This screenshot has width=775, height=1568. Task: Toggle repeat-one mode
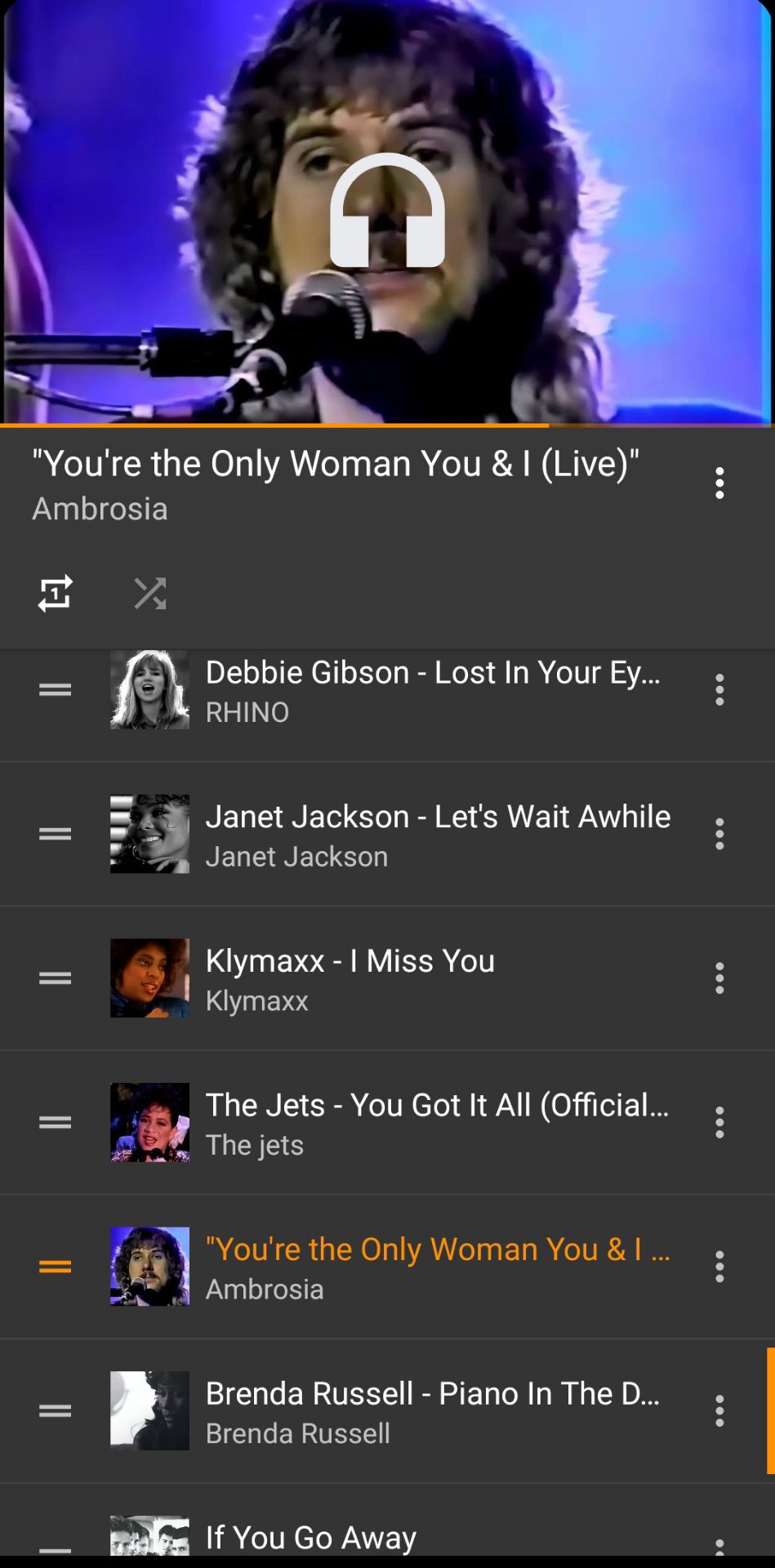tap(55, 593)
